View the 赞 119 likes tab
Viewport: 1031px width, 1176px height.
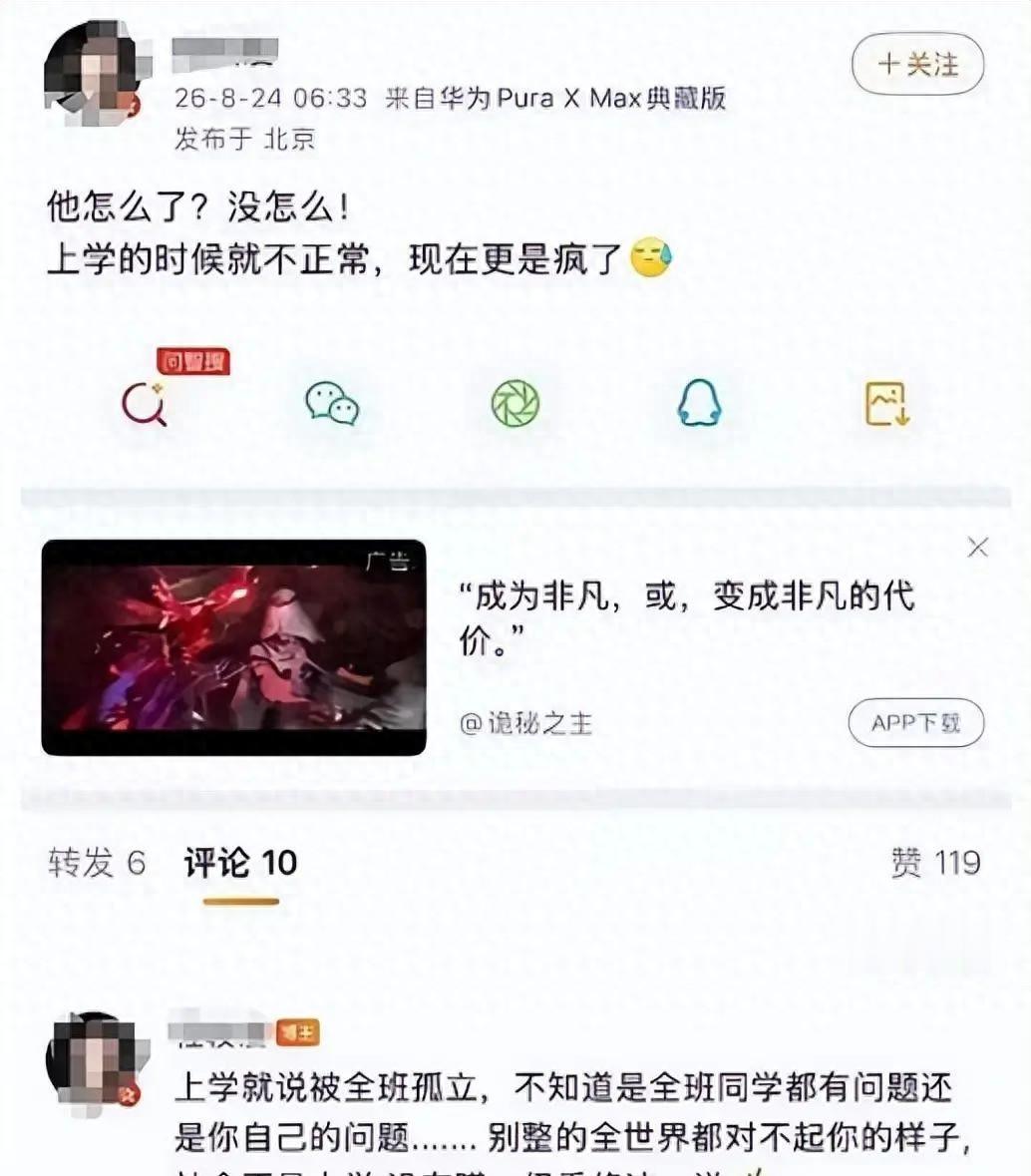(935, 863)
